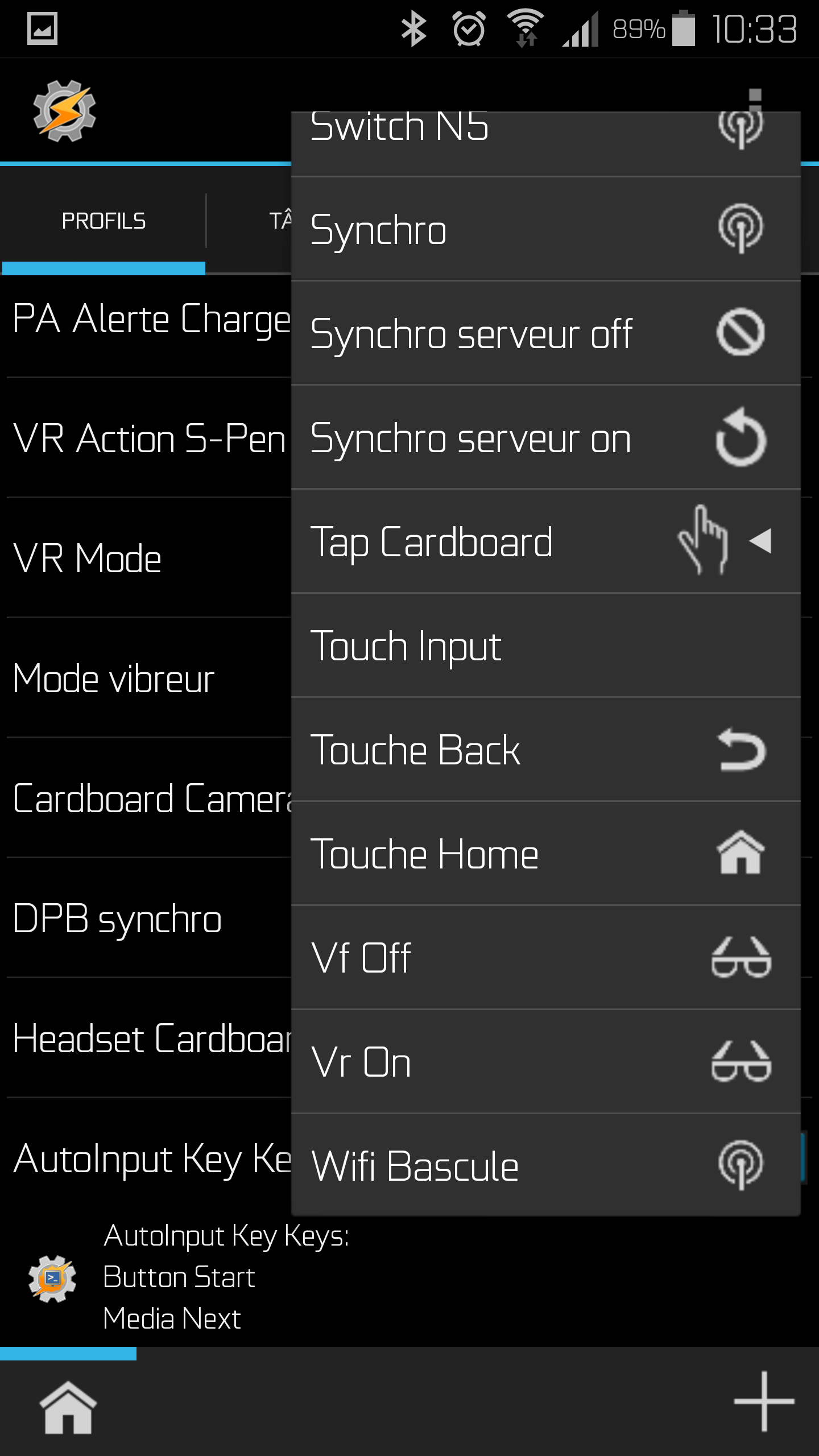
Task: Choose the Vr On task
Action: tap(545, 1062)
